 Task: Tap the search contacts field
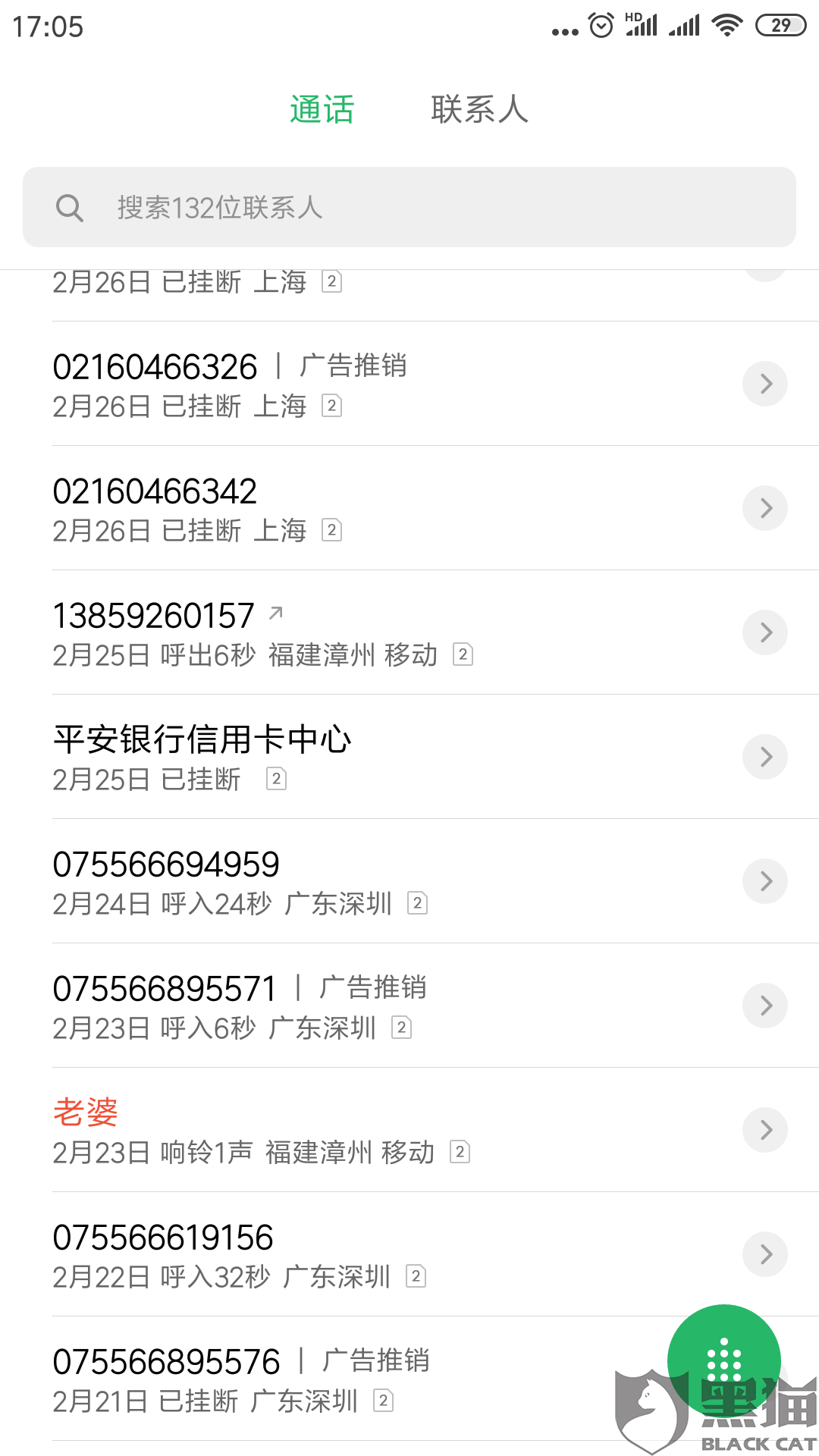[409, 207]
